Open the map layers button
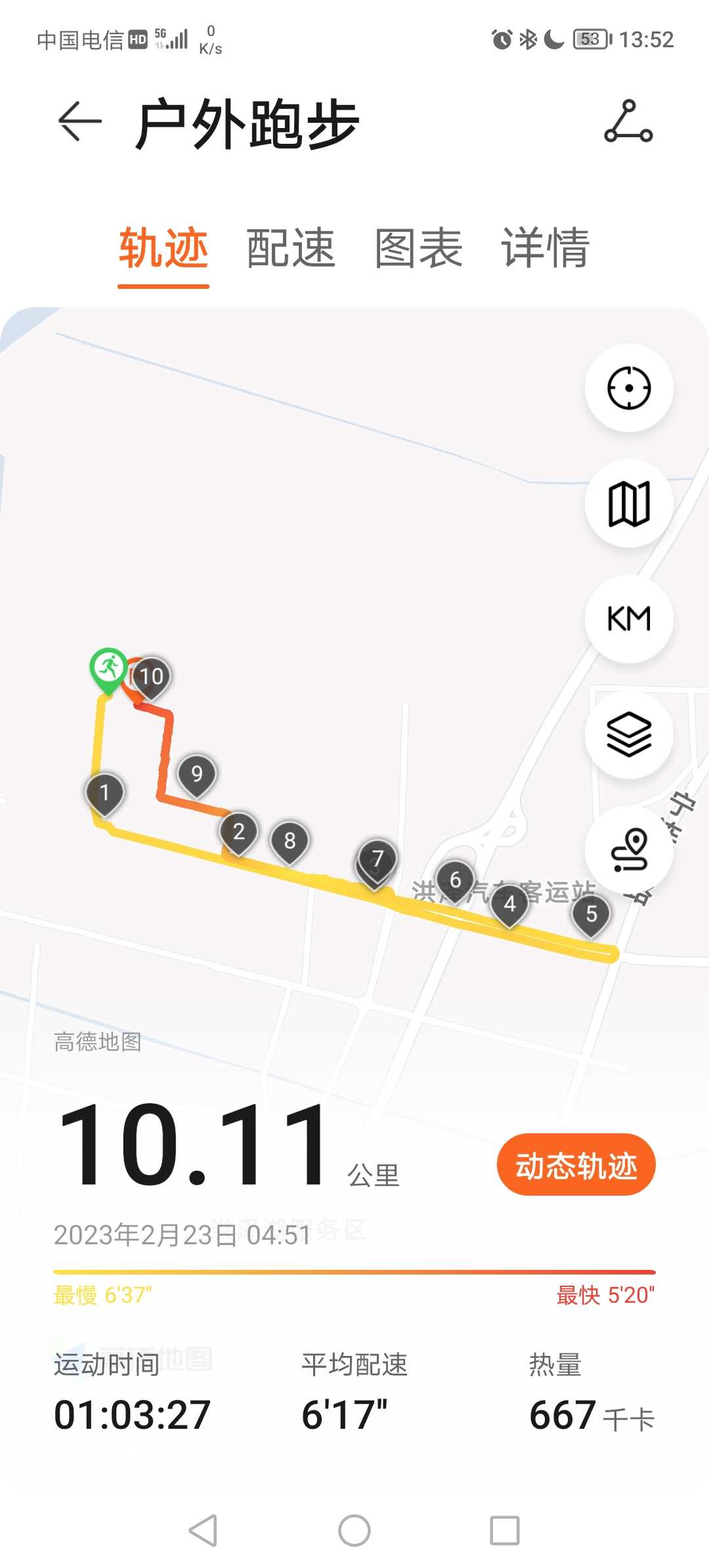Image resolution: width=709 pixels, height=1568 pixels. tap(629, 734)
